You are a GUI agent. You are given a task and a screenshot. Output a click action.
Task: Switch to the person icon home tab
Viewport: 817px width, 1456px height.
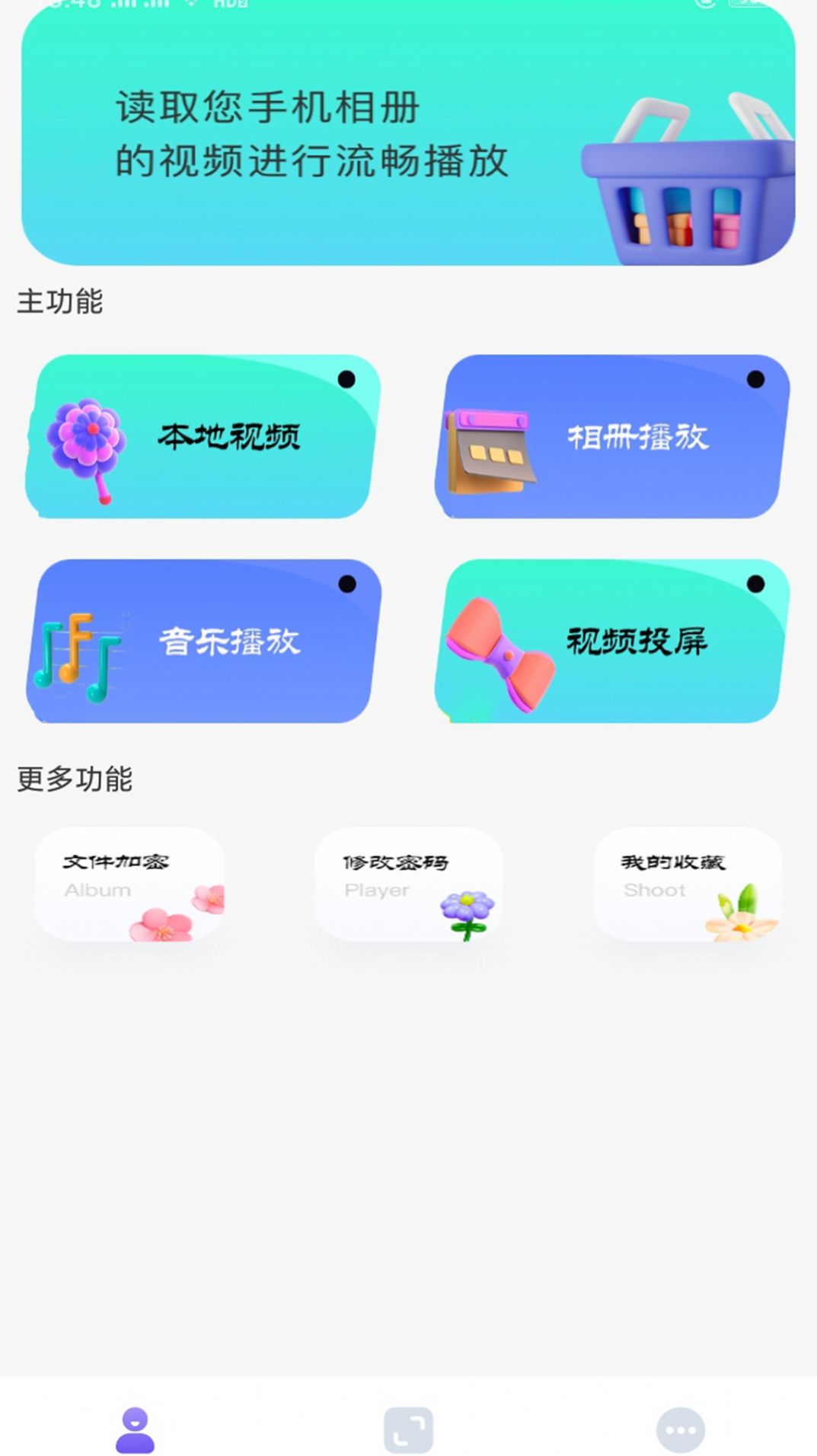click(135, 1429)
